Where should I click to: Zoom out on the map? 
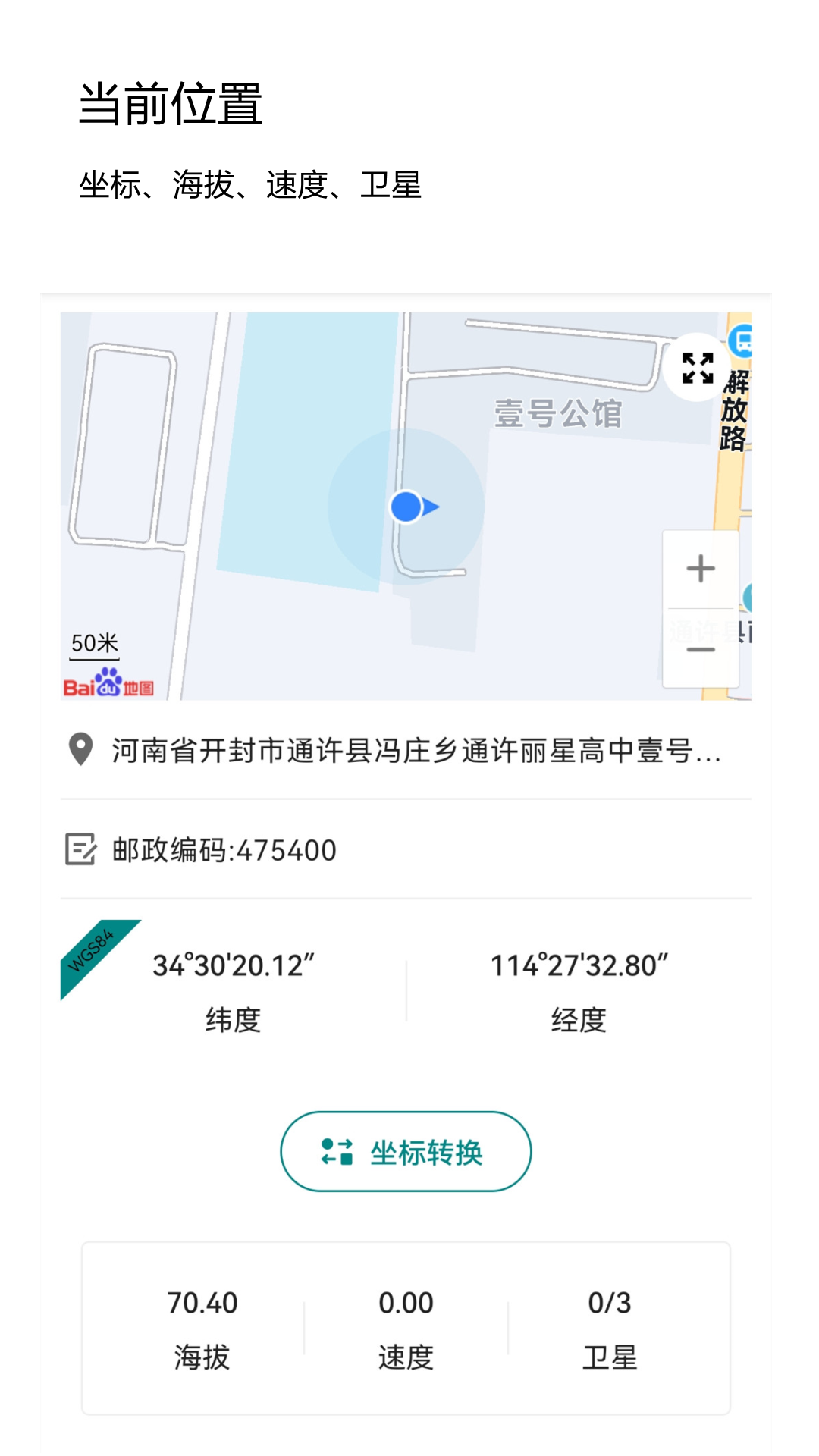[x=701, y=650]
